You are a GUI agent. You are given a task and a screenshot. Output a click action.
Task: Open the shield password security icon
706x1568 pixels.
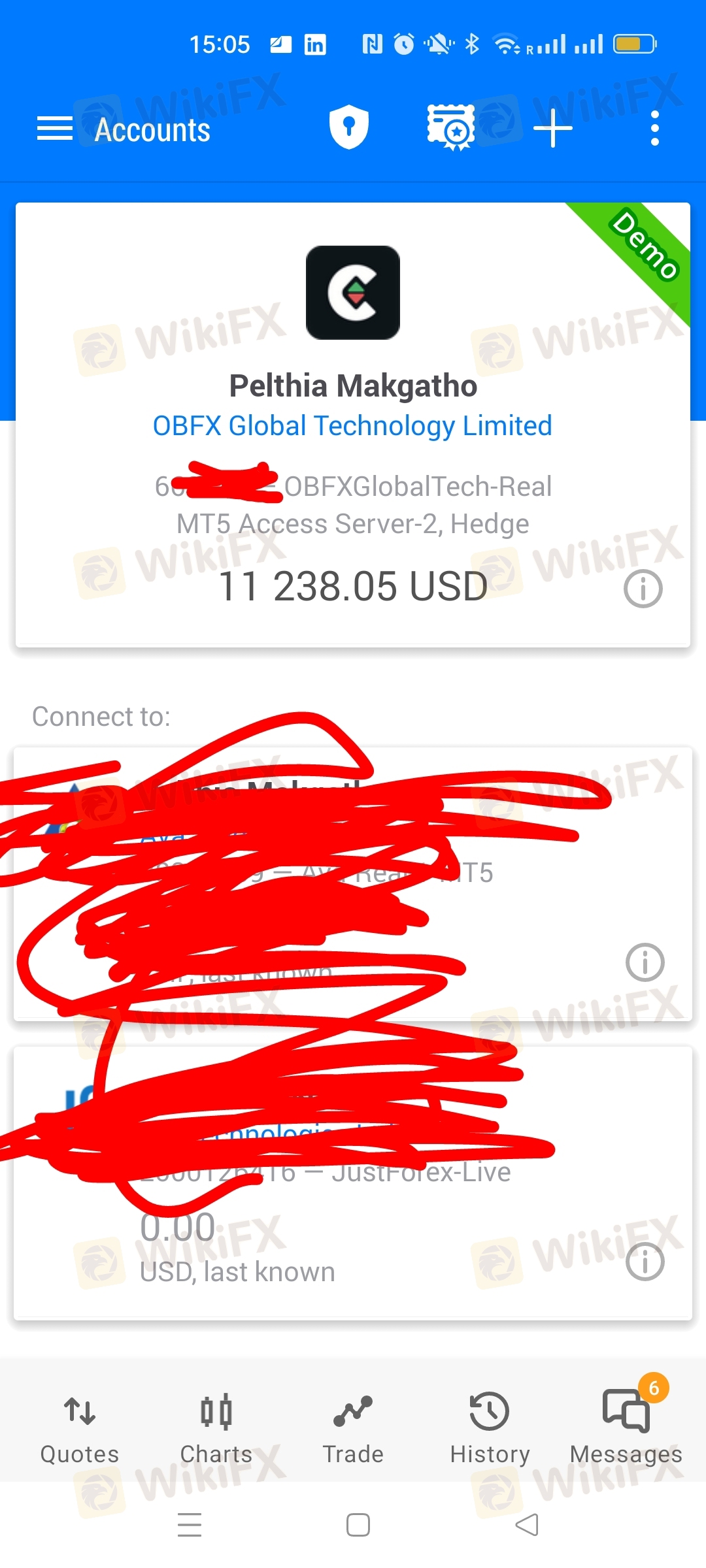pyautogui.click(x=349, y=127)
